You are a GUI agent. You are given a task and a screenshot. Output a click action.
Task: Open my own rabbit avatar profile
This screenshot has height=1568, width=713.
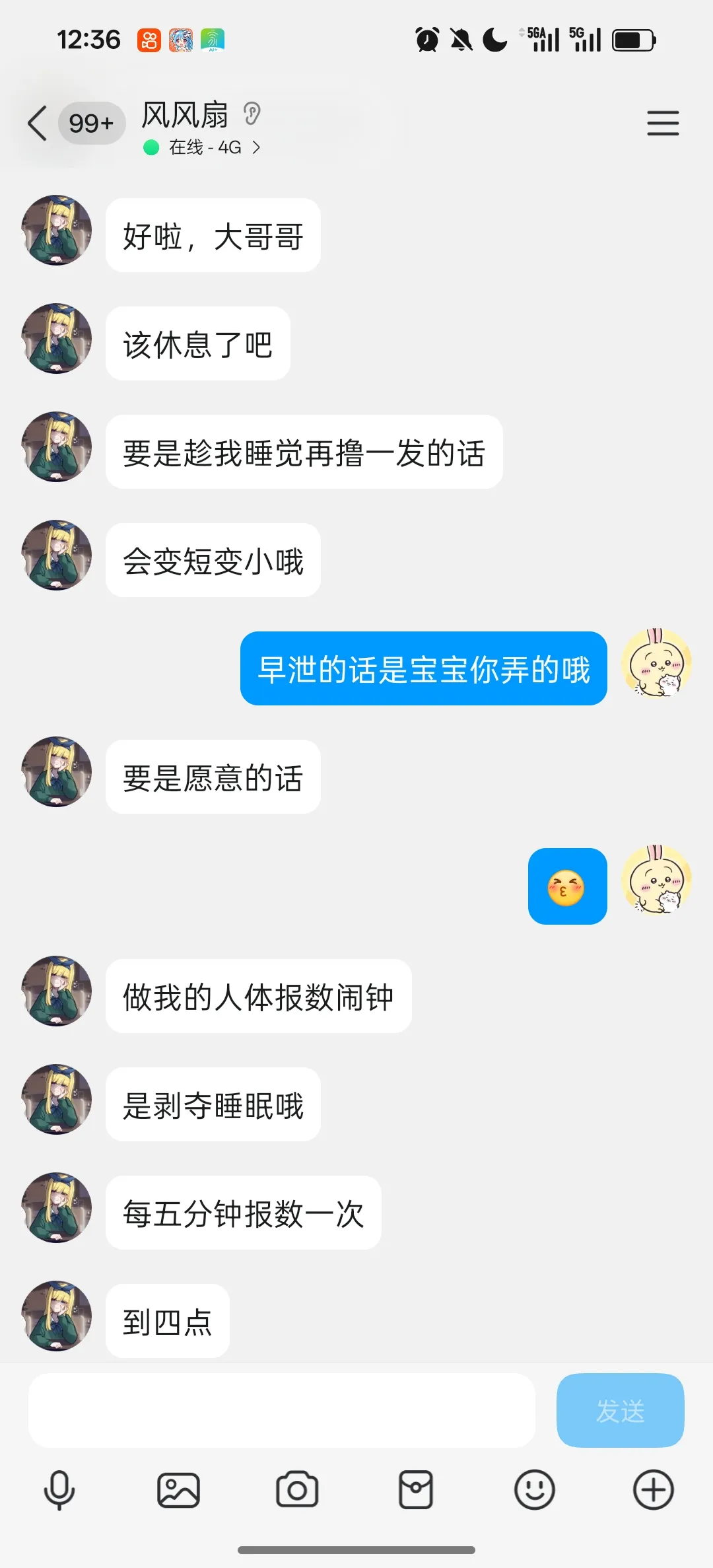click(656, 663)
